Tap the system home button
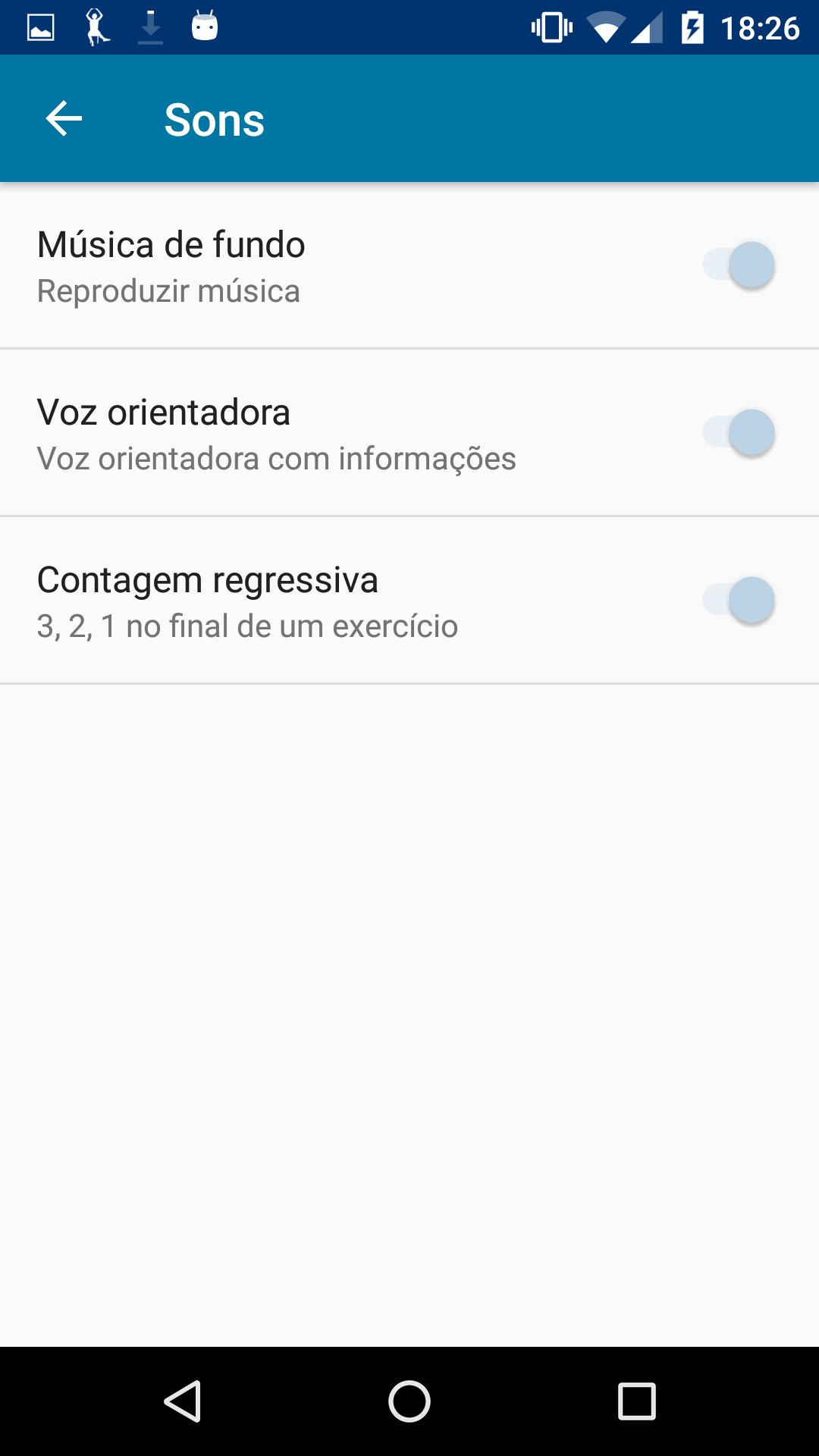819x1456 pixels. click(x=409, y=1401)
